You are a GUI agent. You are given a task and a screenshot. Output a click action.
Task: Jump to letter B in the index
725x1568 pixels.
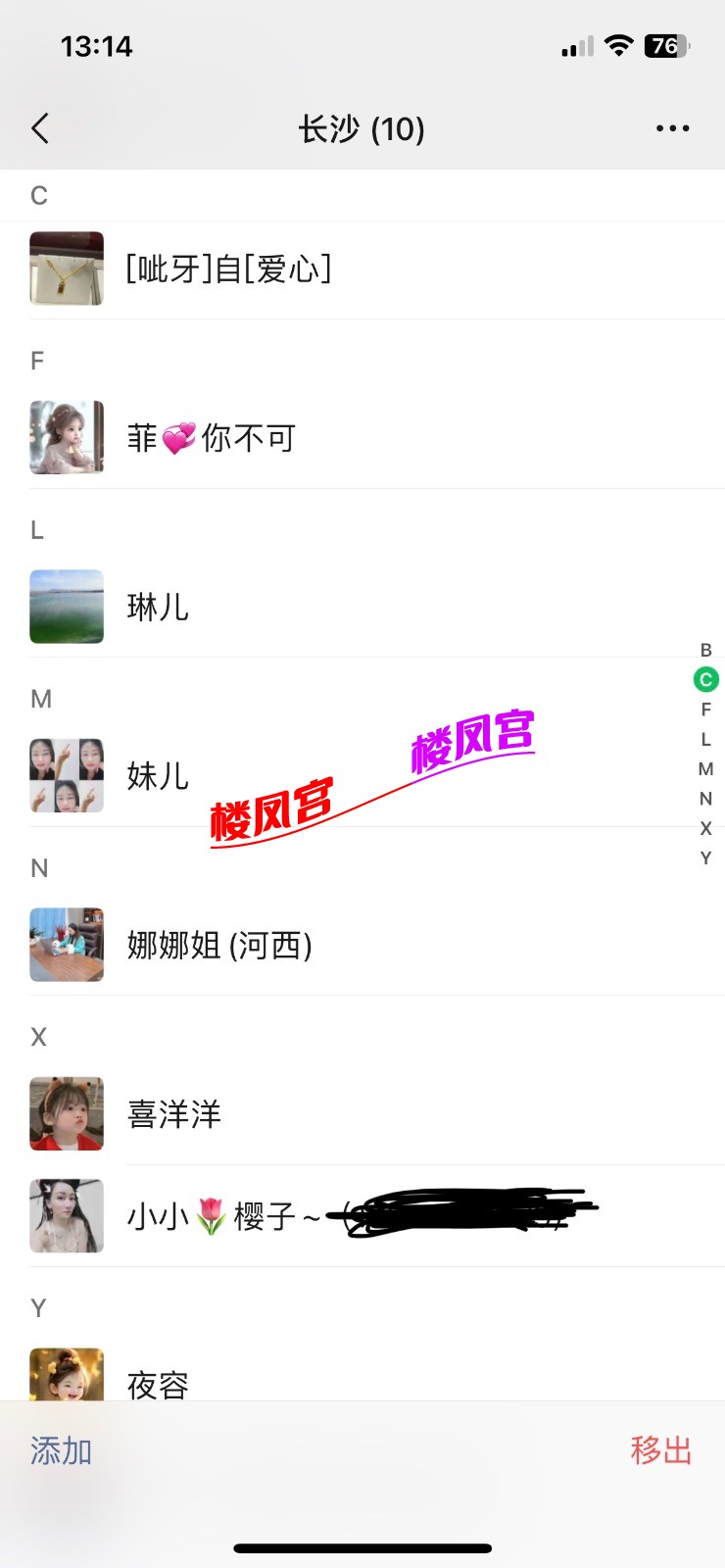pos(705,650)
